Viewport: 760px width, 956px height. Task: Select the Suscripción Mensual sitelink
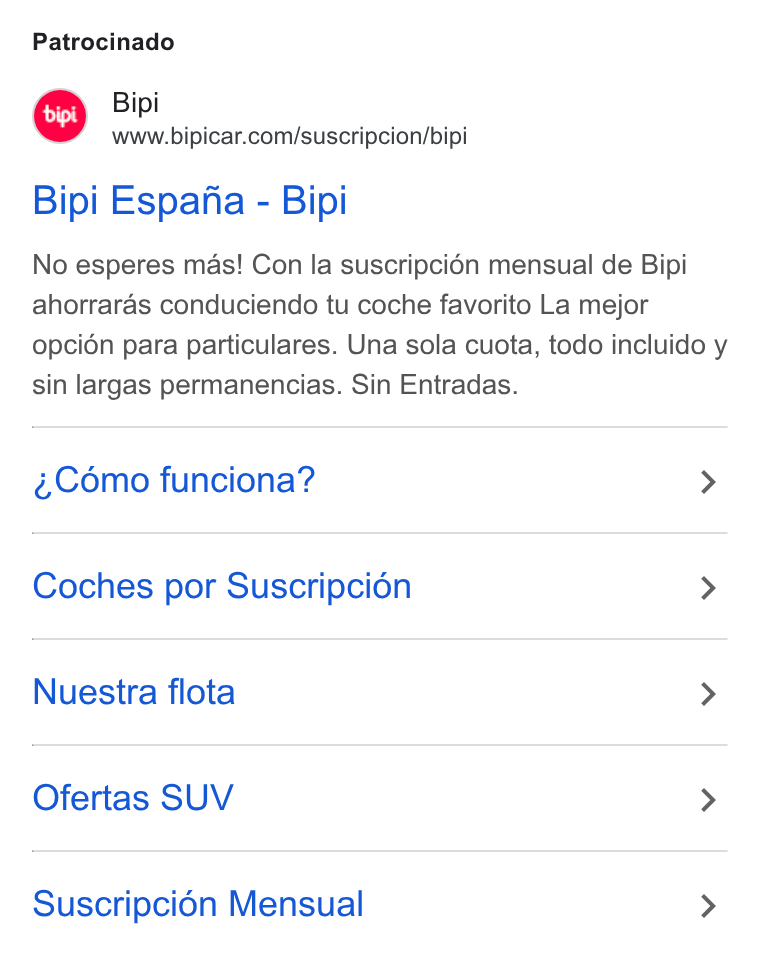pyautogui.click(x=380, y=904)
